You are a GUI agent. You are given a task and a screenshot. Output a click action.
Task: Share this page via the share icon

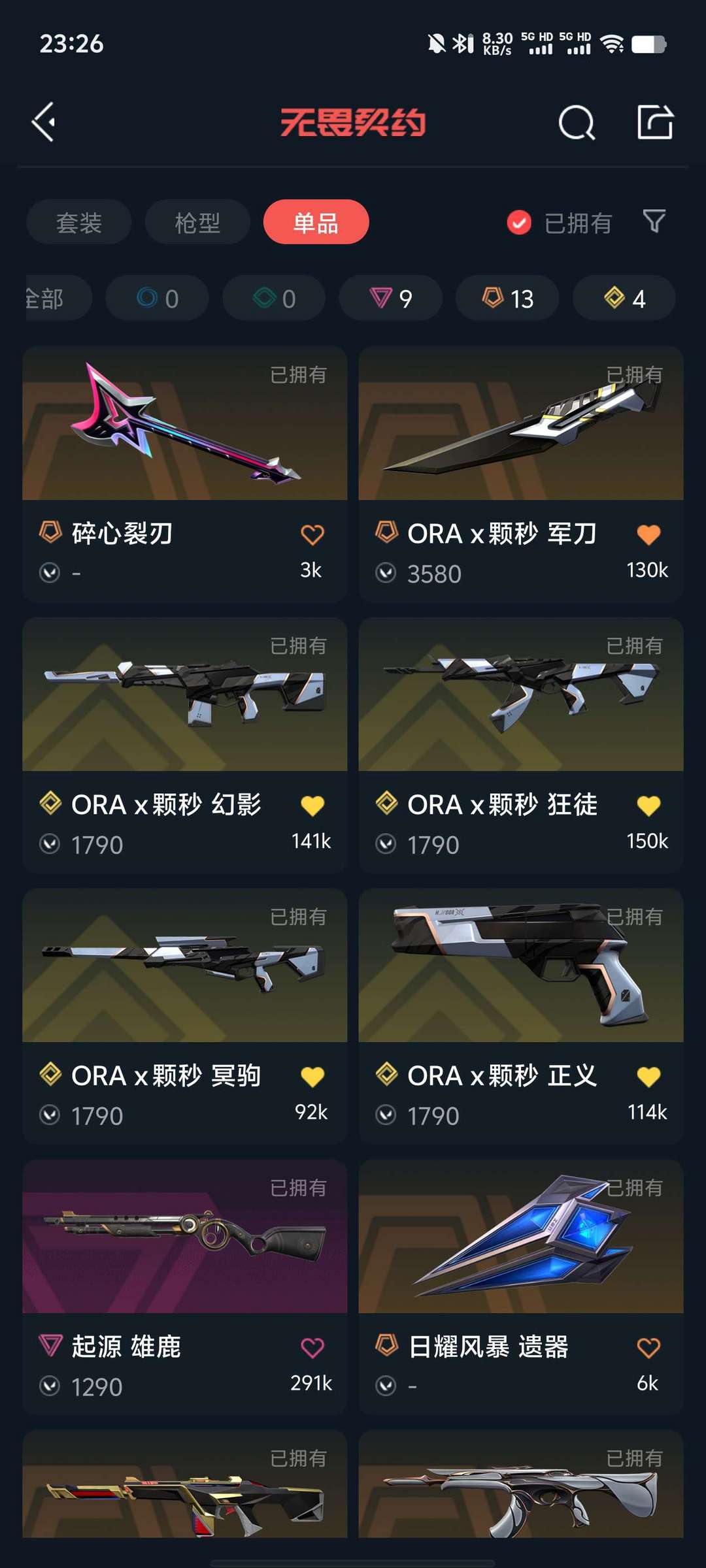point(655,122)
